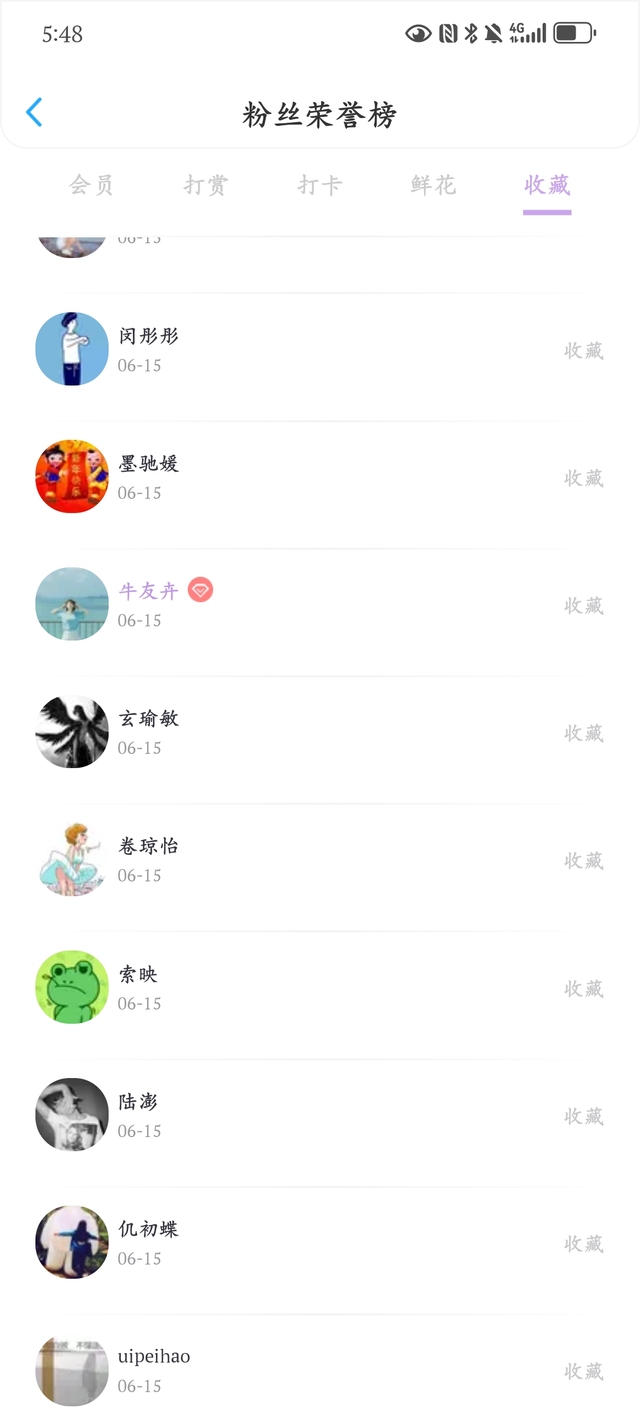Switch to the 打卡 tab
This screenshot has width=640, height=1424.
pyautogui.click(x=320, y=185)
